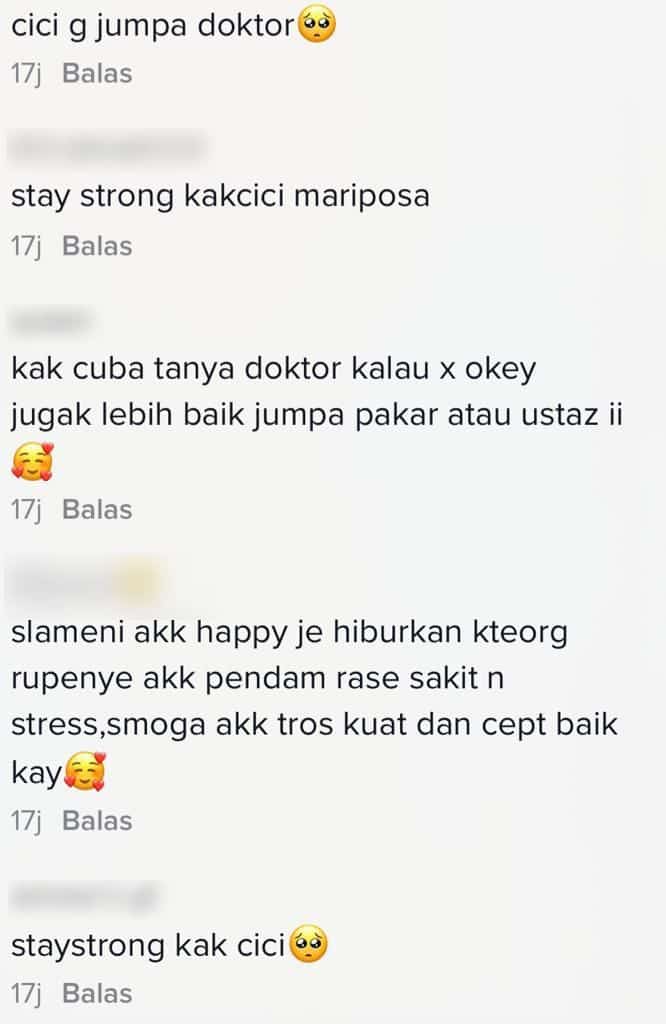Tap Balas under the 'slameni akk happy' comment

pos(97,821)
